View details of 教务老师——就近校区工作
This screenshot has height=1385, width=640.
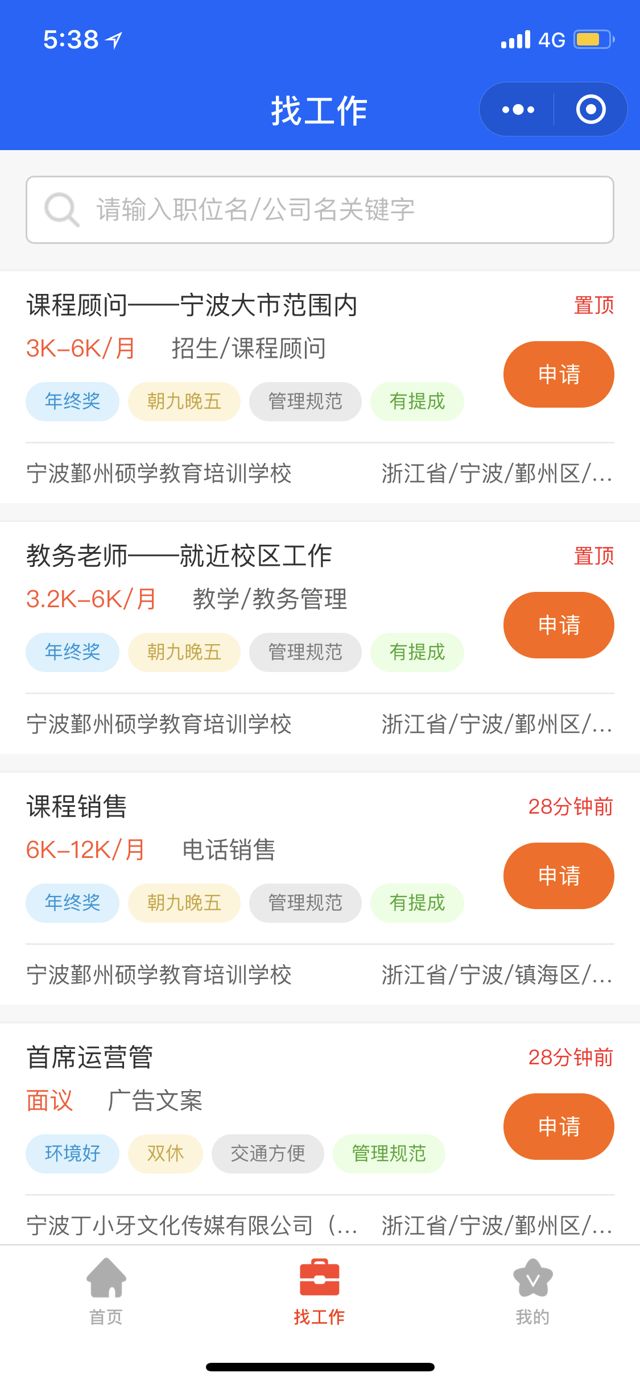tap(179, 556)
